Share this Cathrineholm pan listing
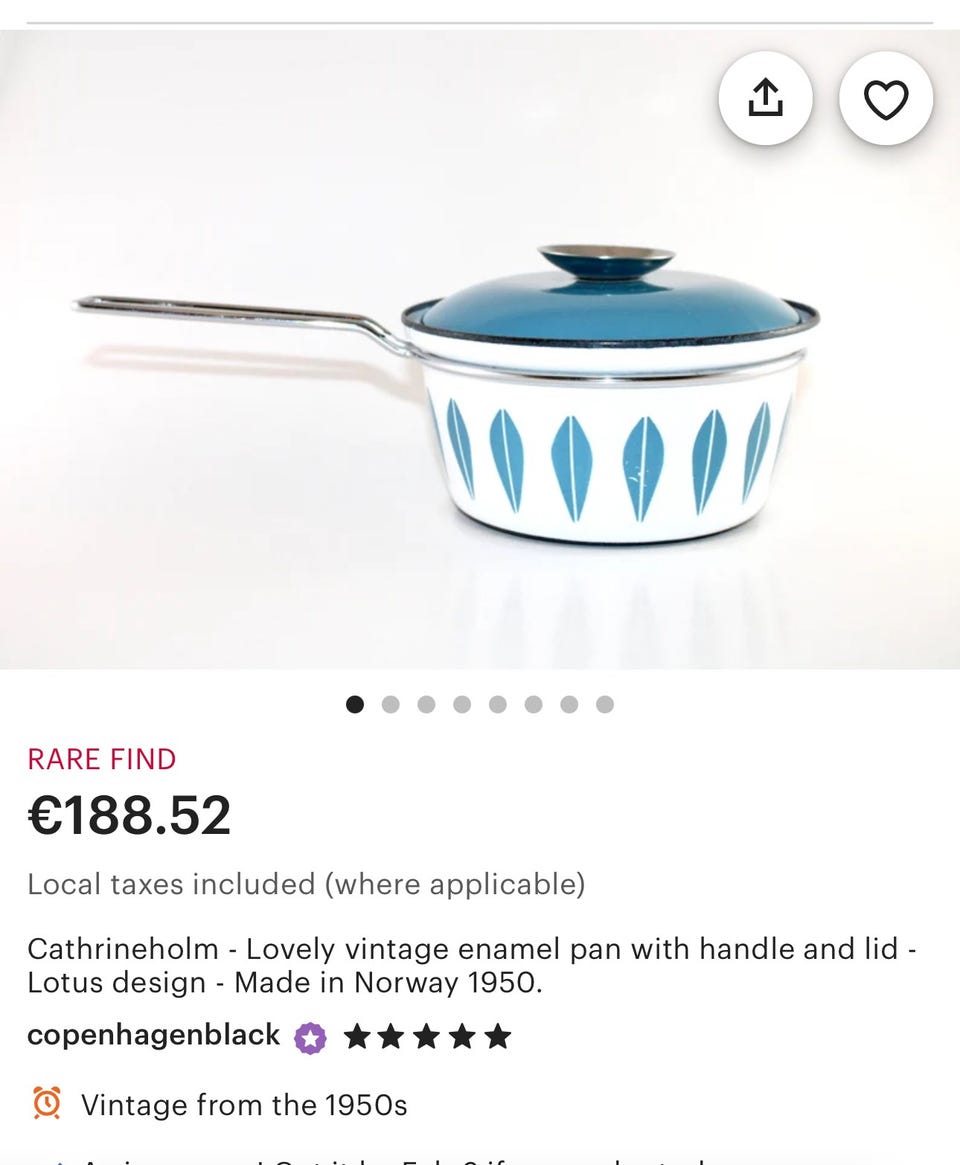This screenshot has width=960, height=1165. (765, 98)
